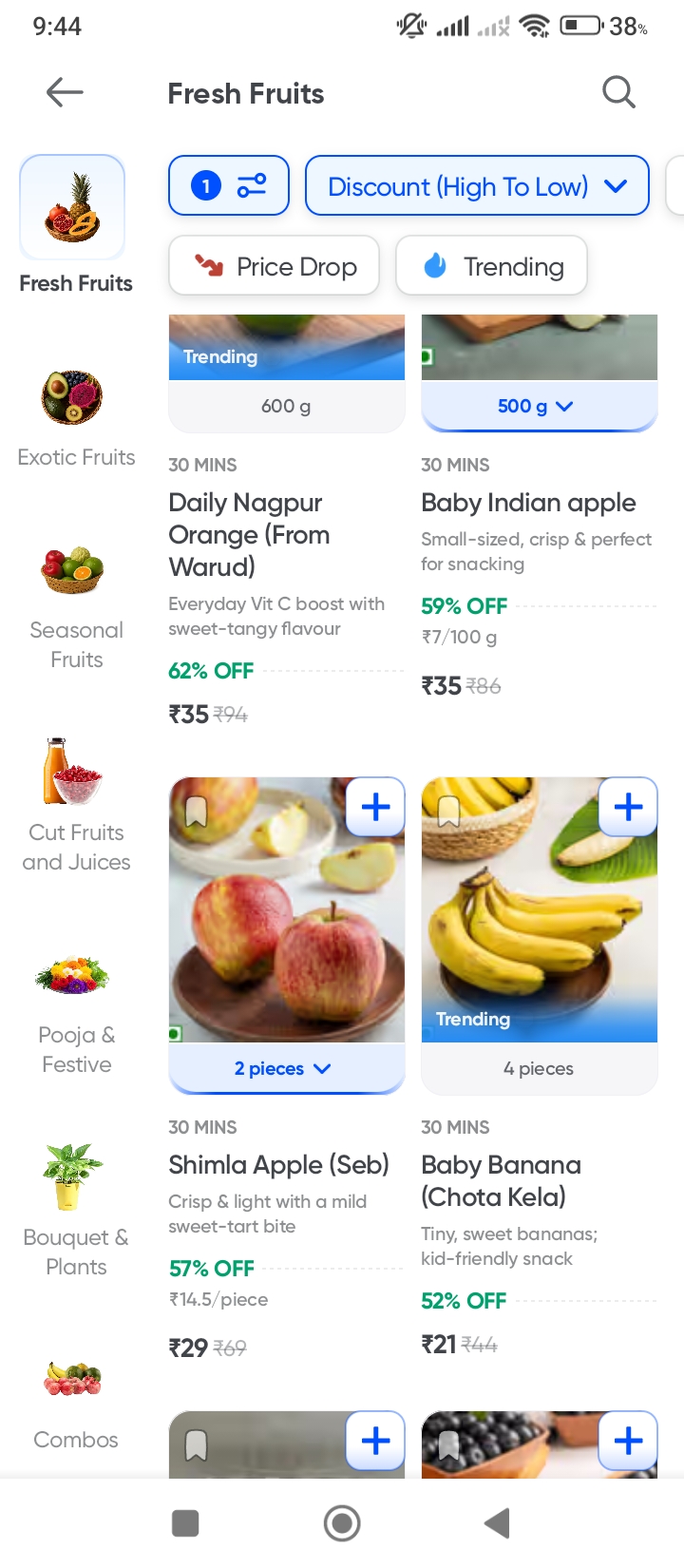Save Baby Banana with its bookmark icon
Screen dimensions: 684x1568
(448, 811)
